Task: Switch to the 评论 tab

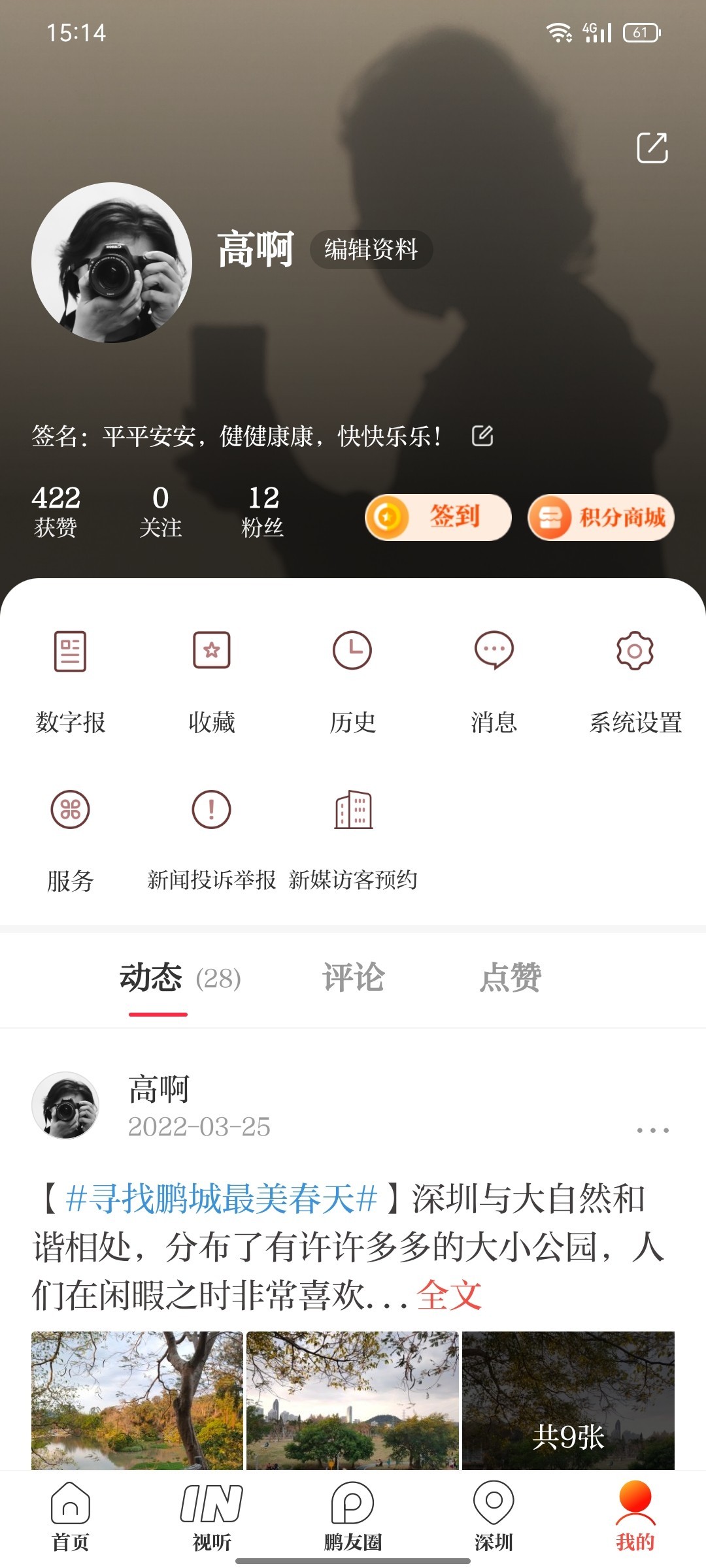Action: pos(353,978)
